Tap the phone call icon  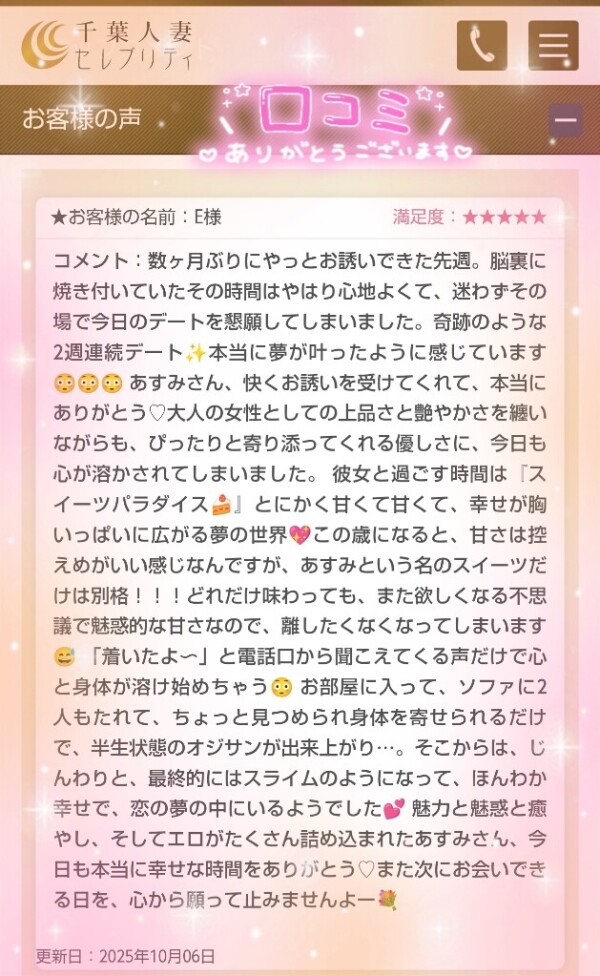click(482, 45)
